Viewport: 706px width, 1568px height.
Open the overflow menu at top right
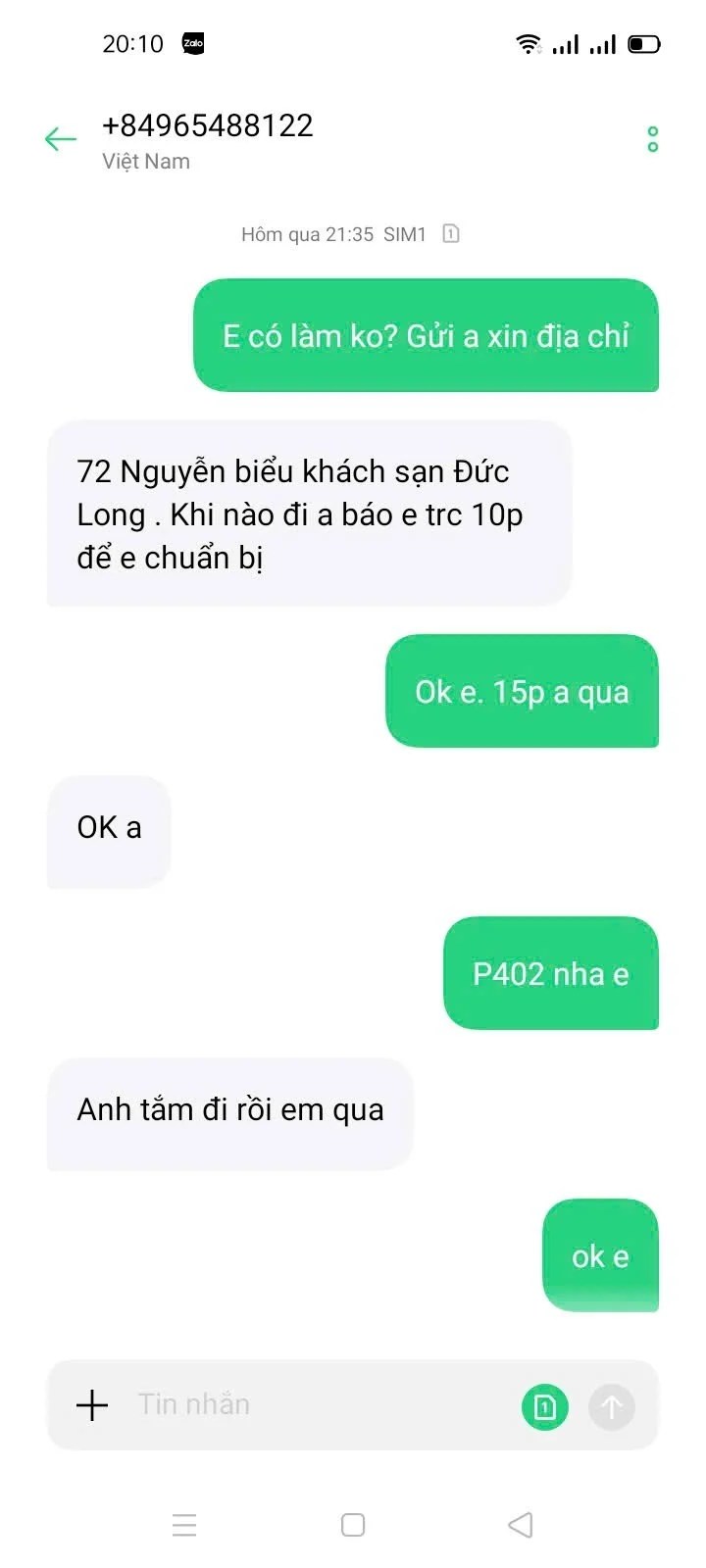tap(652, 139)
